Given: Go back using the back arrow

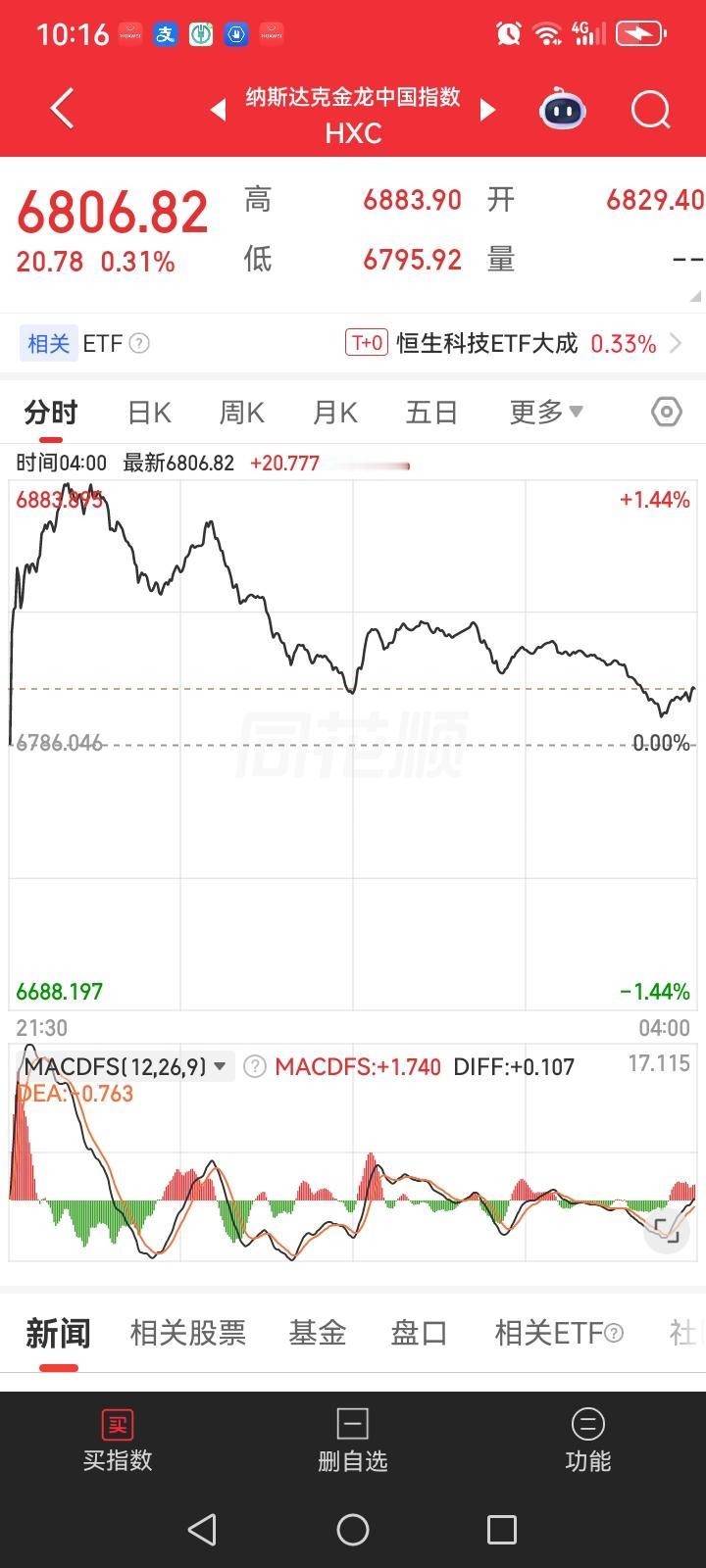Looking at the screenshot, I should point(61,110).
